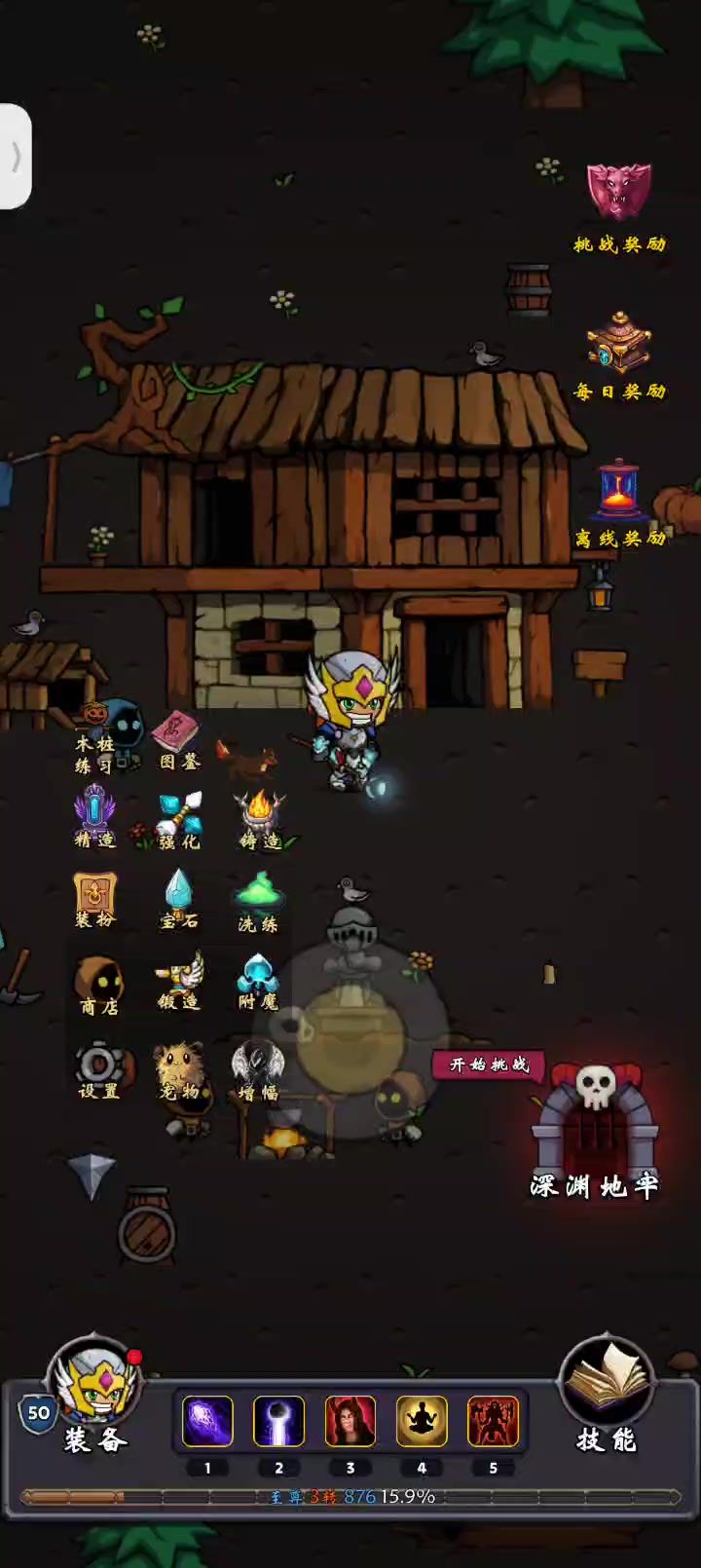Open 附魔 enchant menu
Viewport: 701px width, 1568px height.
(258, 979)
